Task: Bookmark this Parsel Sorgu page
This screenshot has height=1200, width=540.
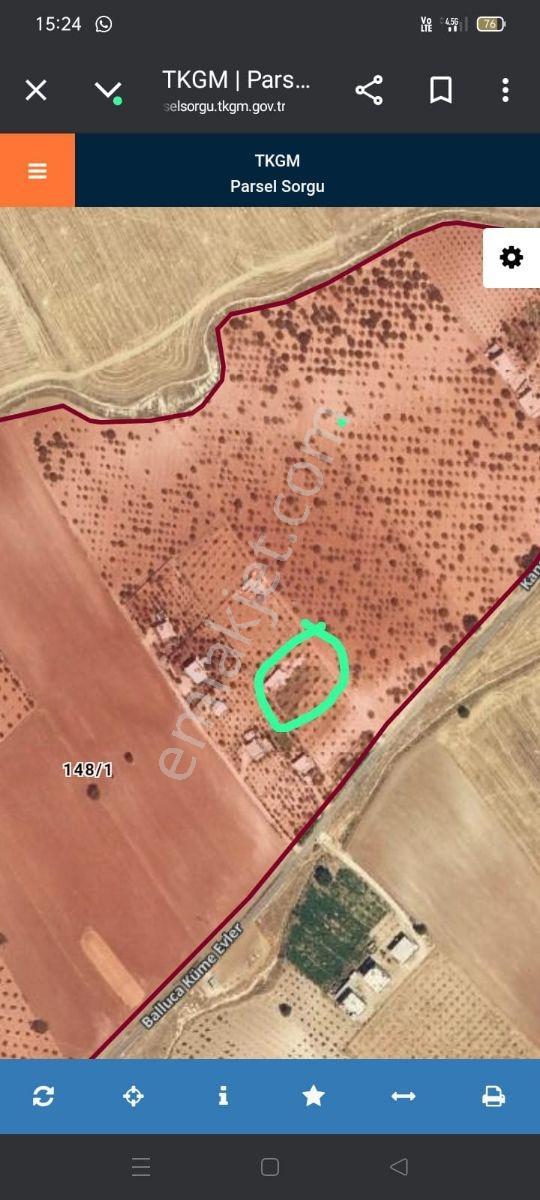Action: 441,90
